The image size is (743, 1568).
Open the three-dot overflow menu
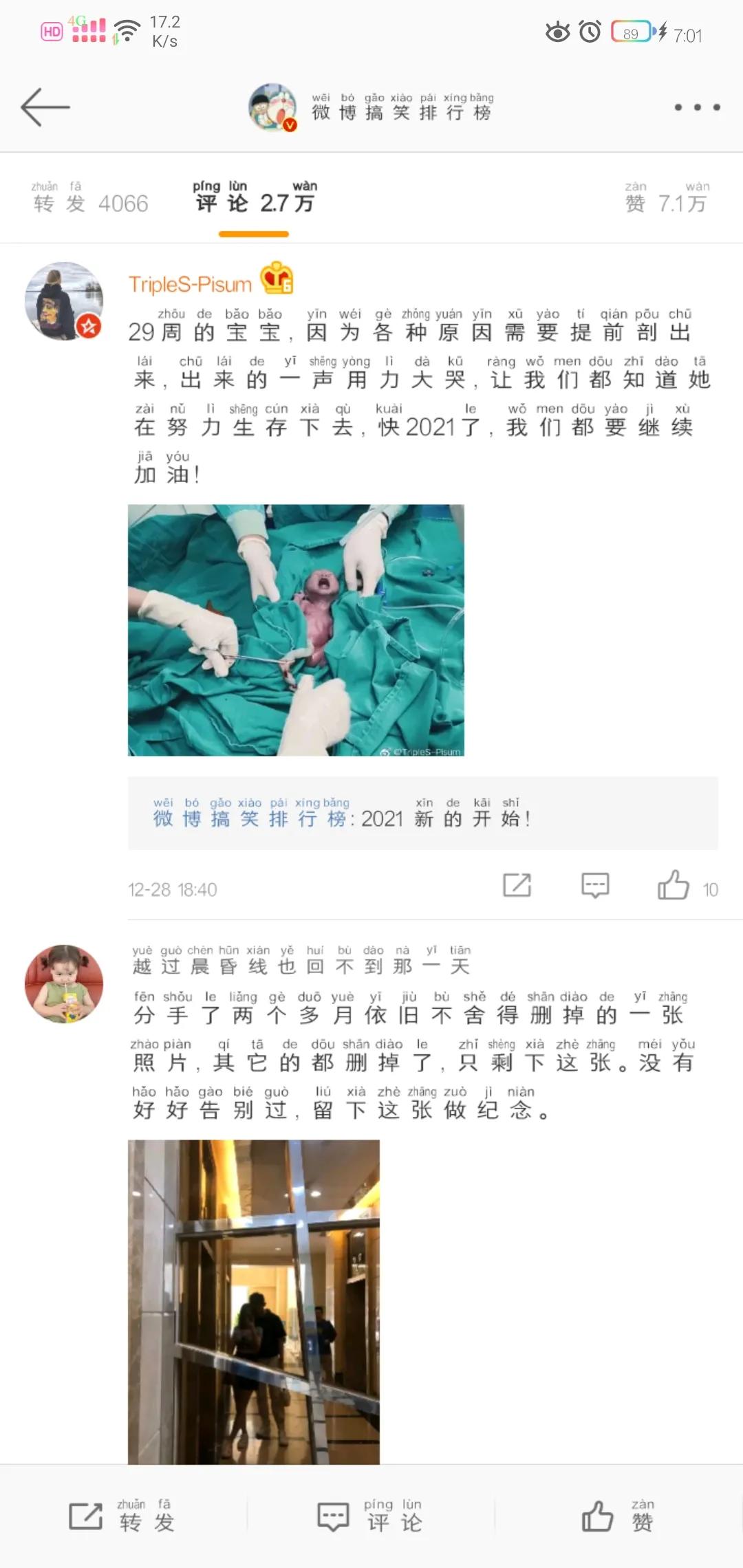click(697, 107)
